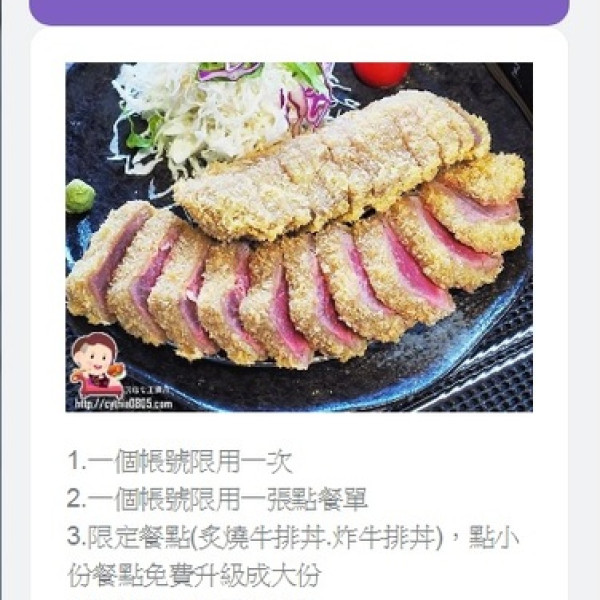Open the fried beef cutlet coupon photo
The width and height of the screenshot is (600, 600).
coord(299,237)
